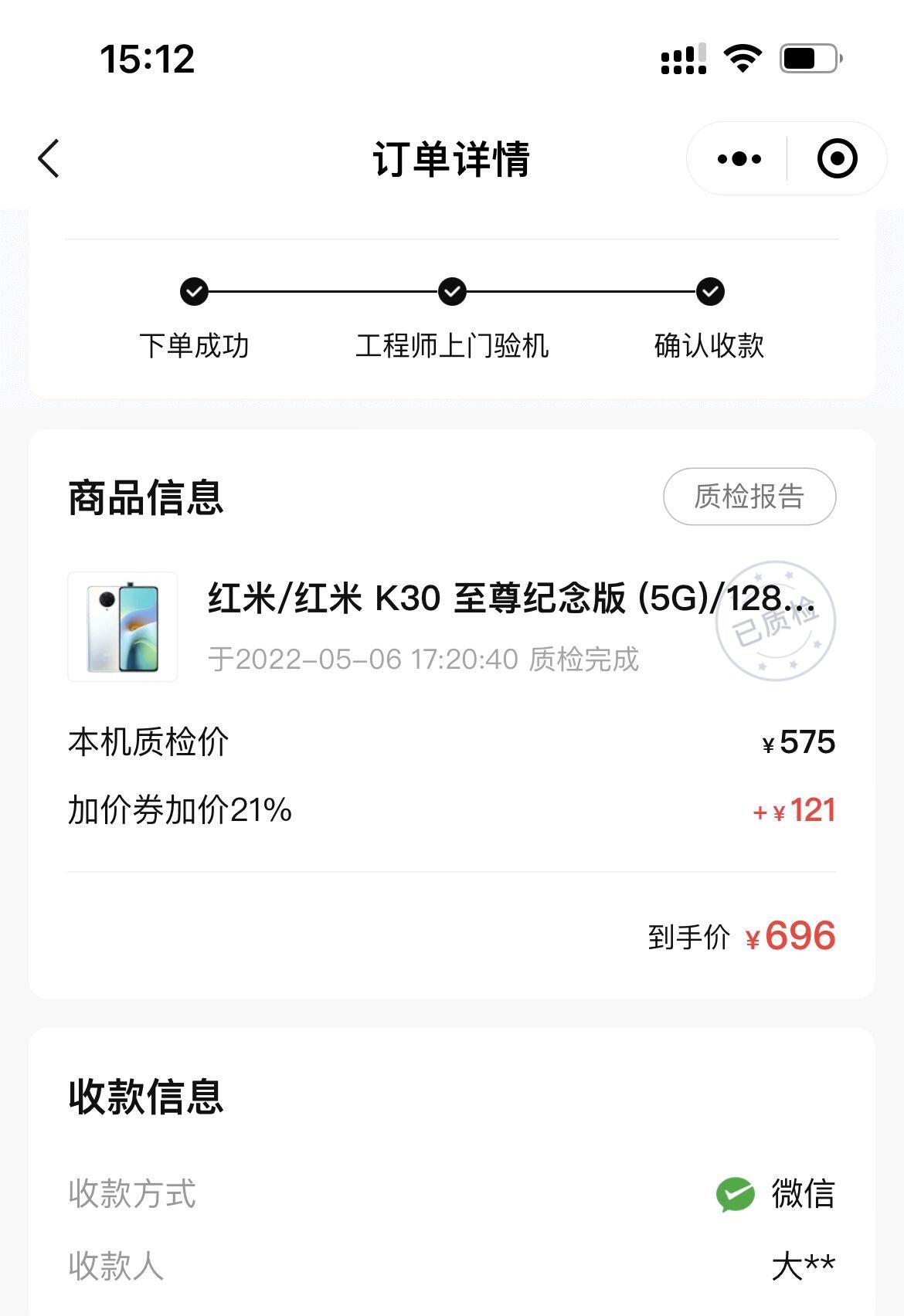Screen dimensions: 904x1316
Task: Tap the 工程师上门验机 step checkmark
Action: tap(453, 291)
